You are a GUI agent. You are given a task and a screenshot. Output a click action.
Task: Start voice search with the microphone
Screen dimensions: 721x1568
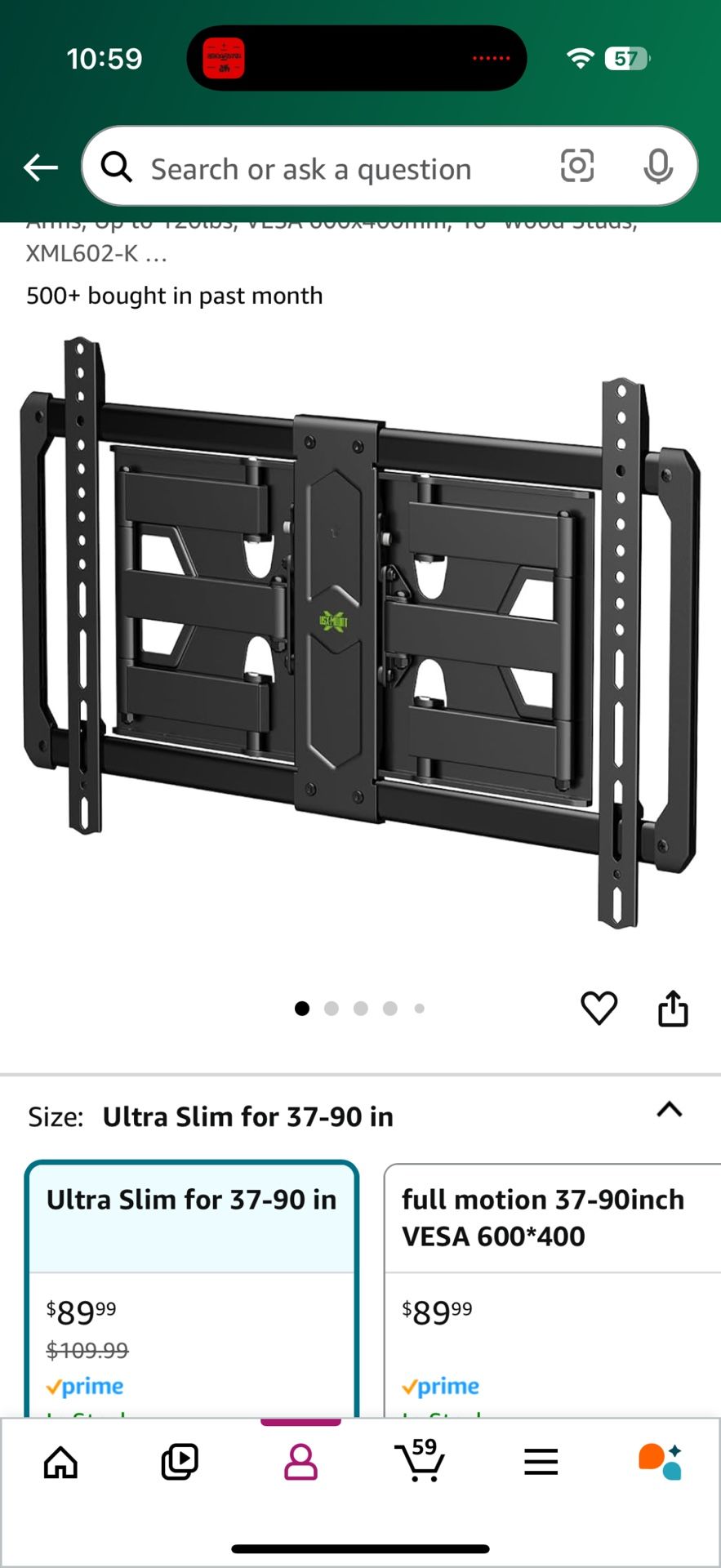point(657,167)
